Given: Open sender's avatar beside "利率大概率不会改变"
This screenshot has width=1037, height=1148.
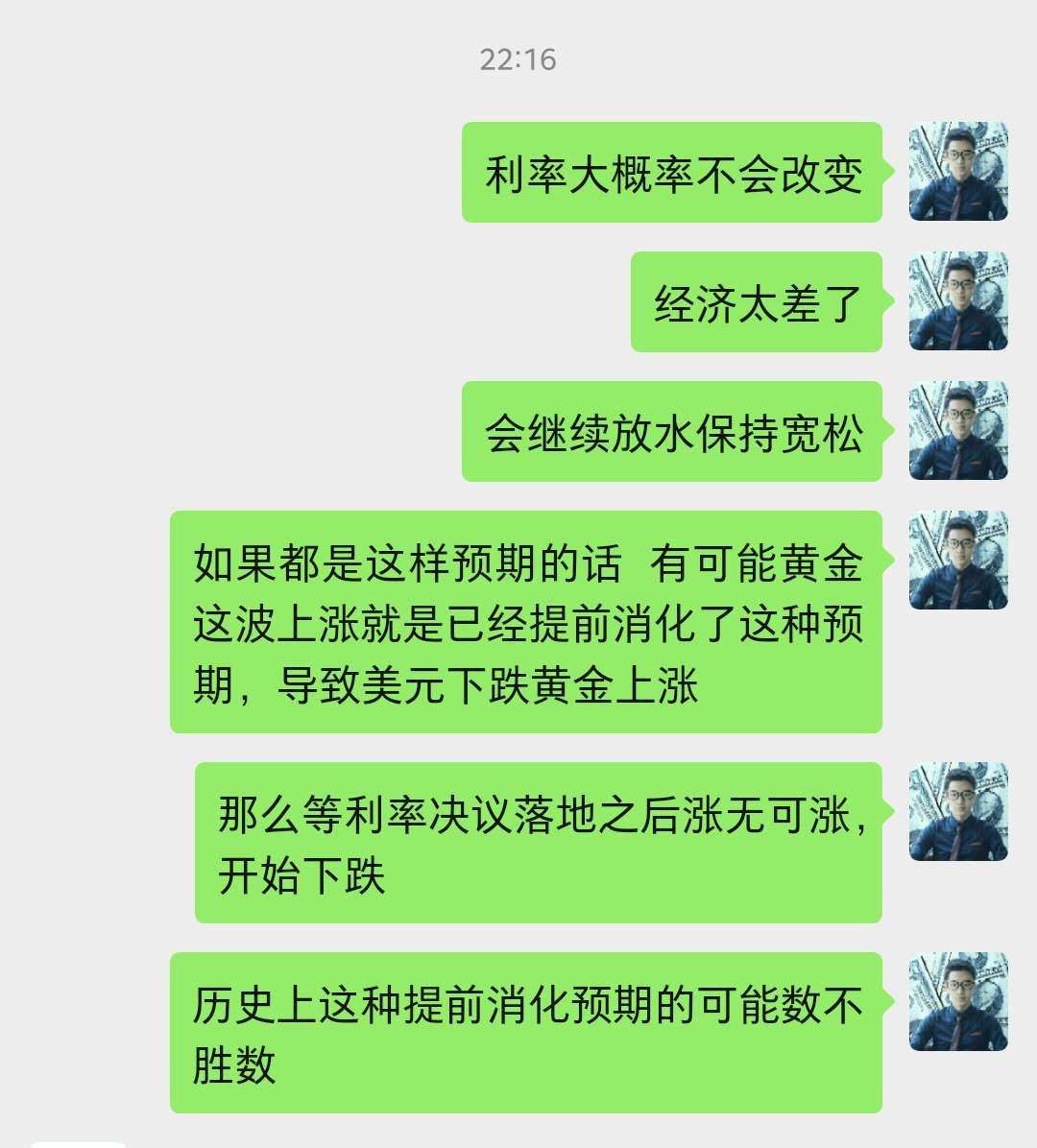Looking at the screenshot, I should (957, 172).
